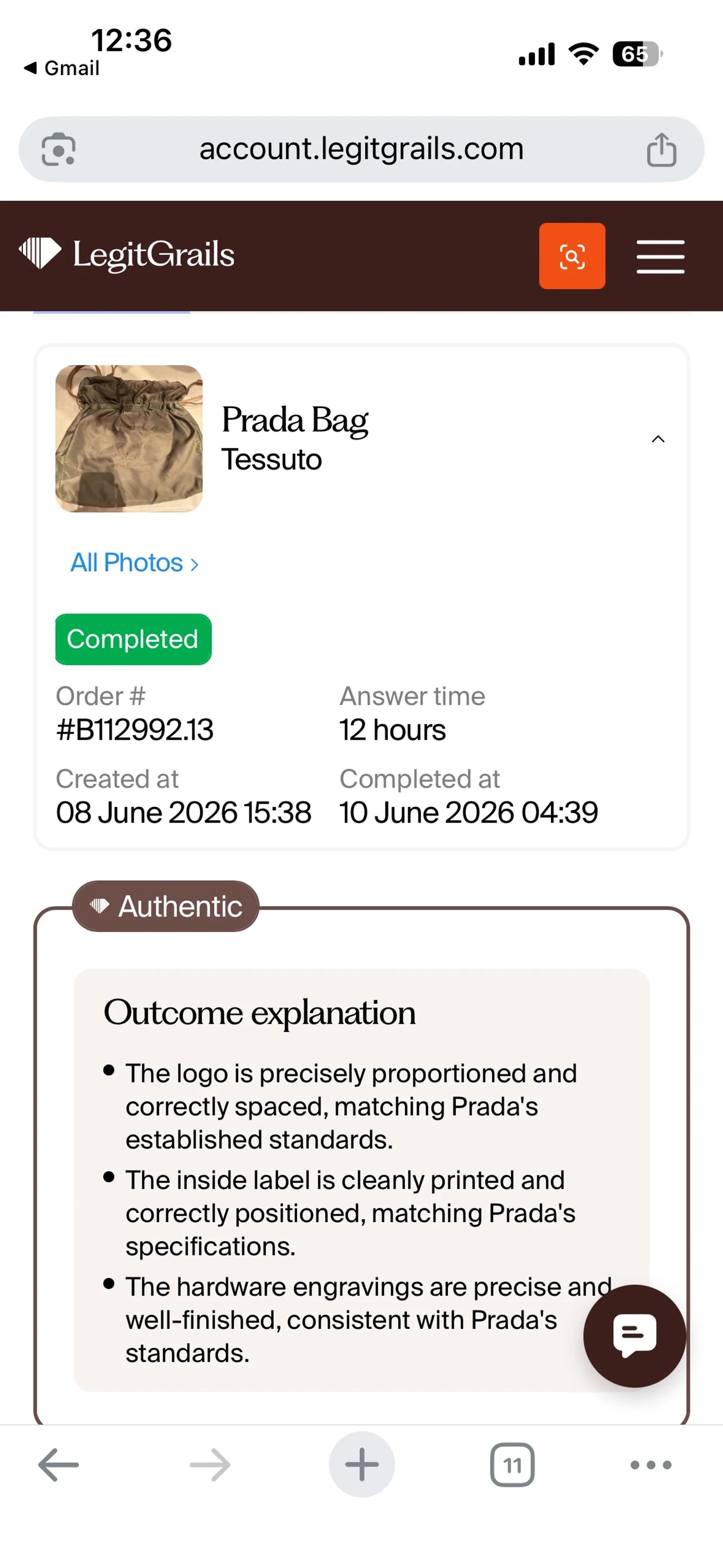Image resolution: width=723 pixels, height=1568 pixels.
Task: Open the camera search icon in address bar
Action: [x=59, y=149]
